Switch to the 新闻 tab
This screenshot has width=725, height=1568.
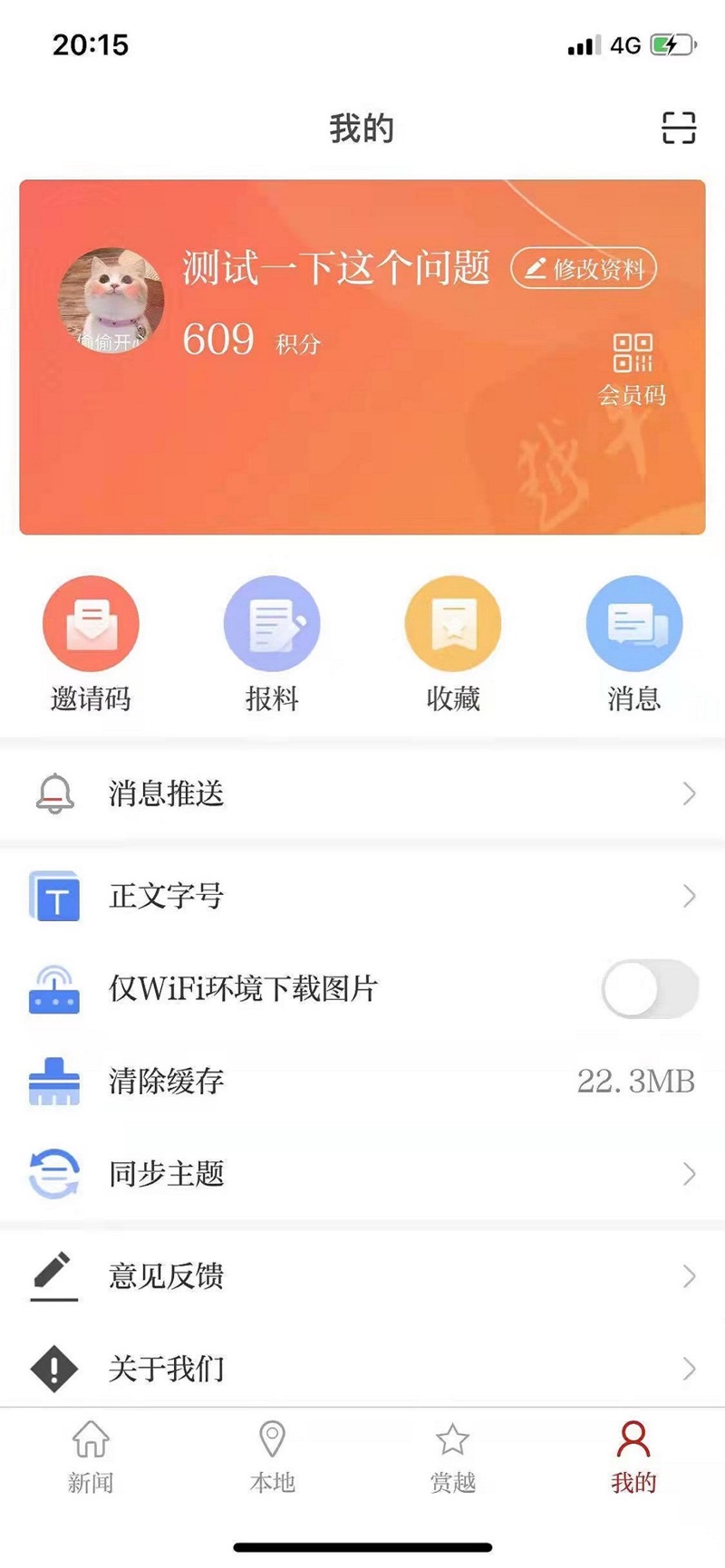[x=90, y=1458]
